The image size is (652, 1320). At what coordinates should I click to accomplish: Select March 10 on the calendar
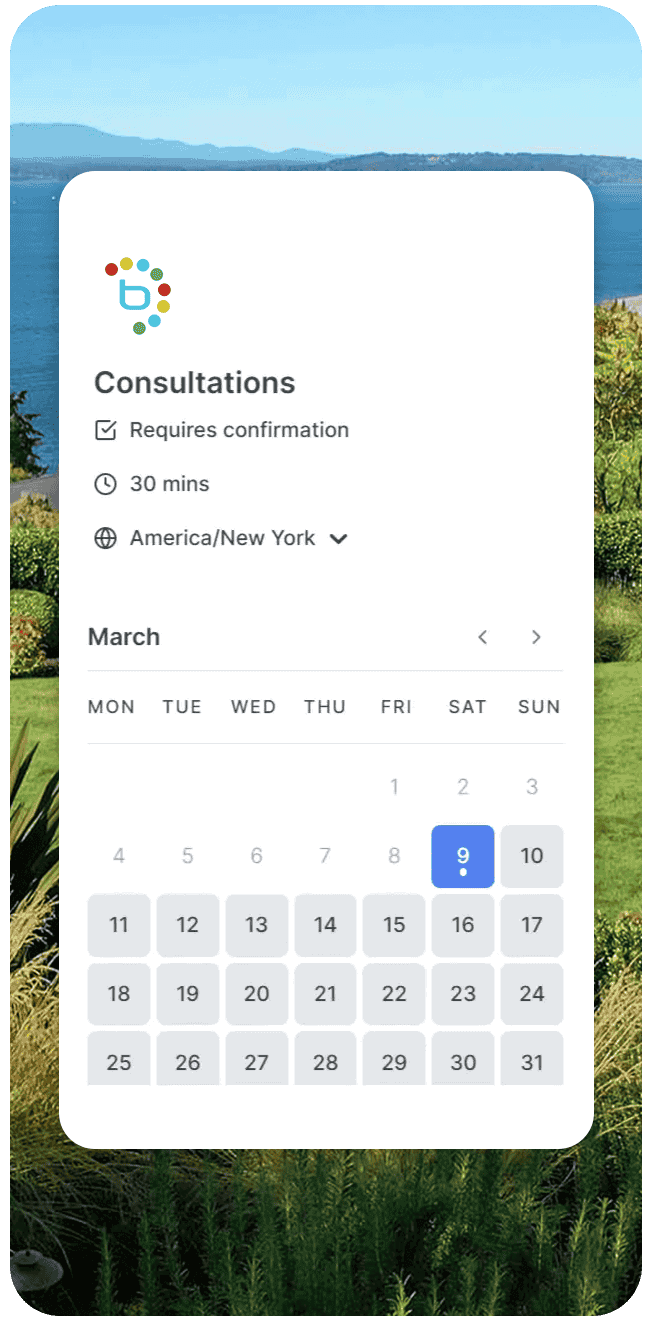[x=532, y=856]
